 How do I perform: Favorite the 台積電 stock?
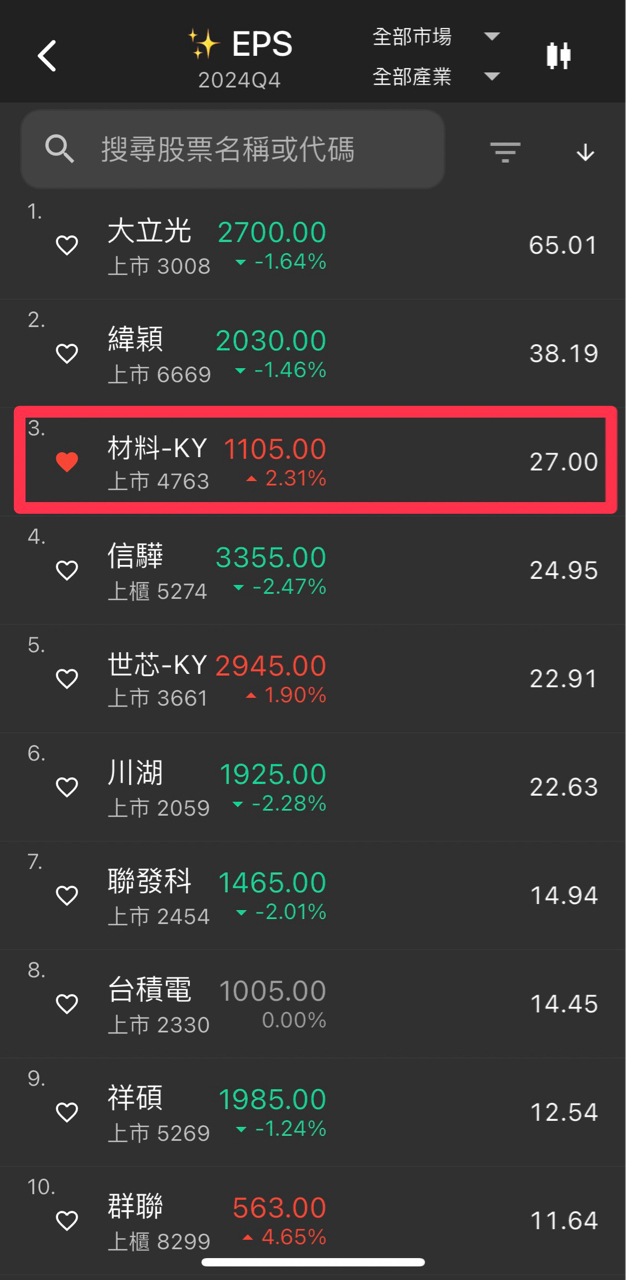67,1004
